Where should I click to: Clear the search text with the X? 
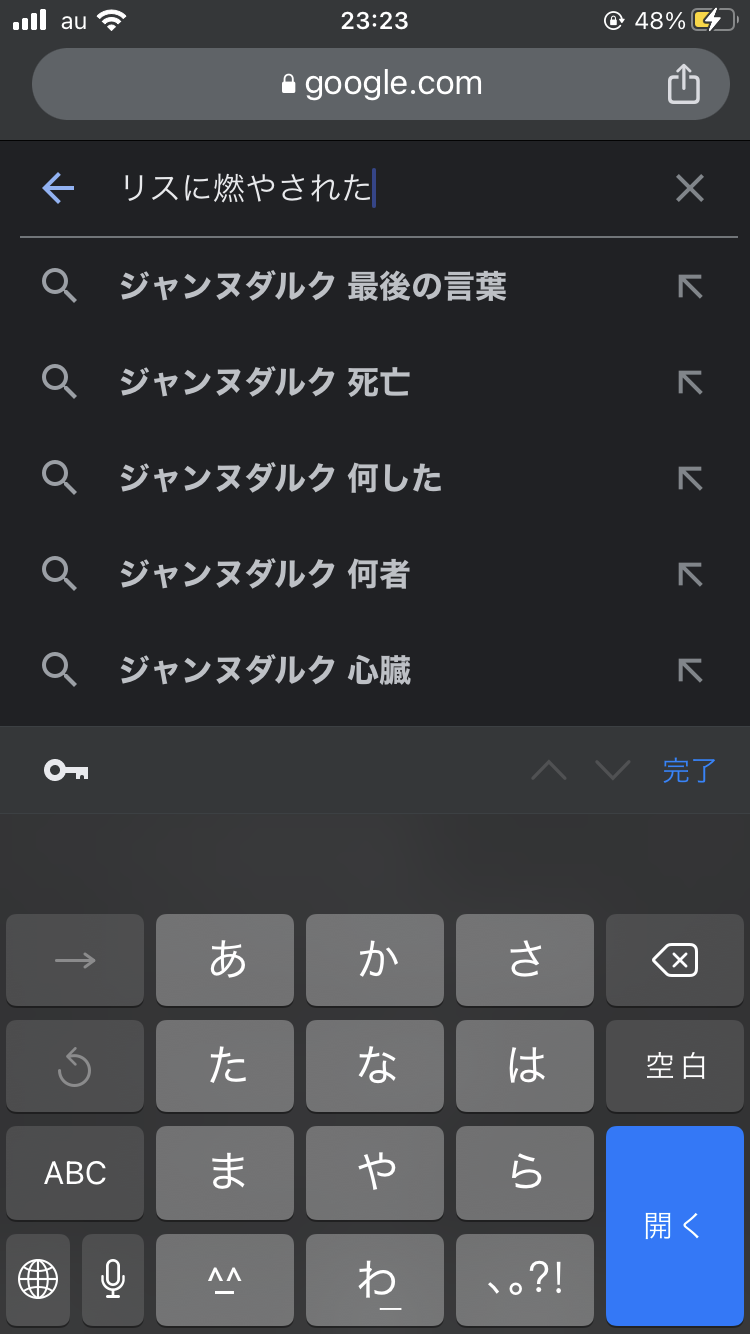point(689,188)
